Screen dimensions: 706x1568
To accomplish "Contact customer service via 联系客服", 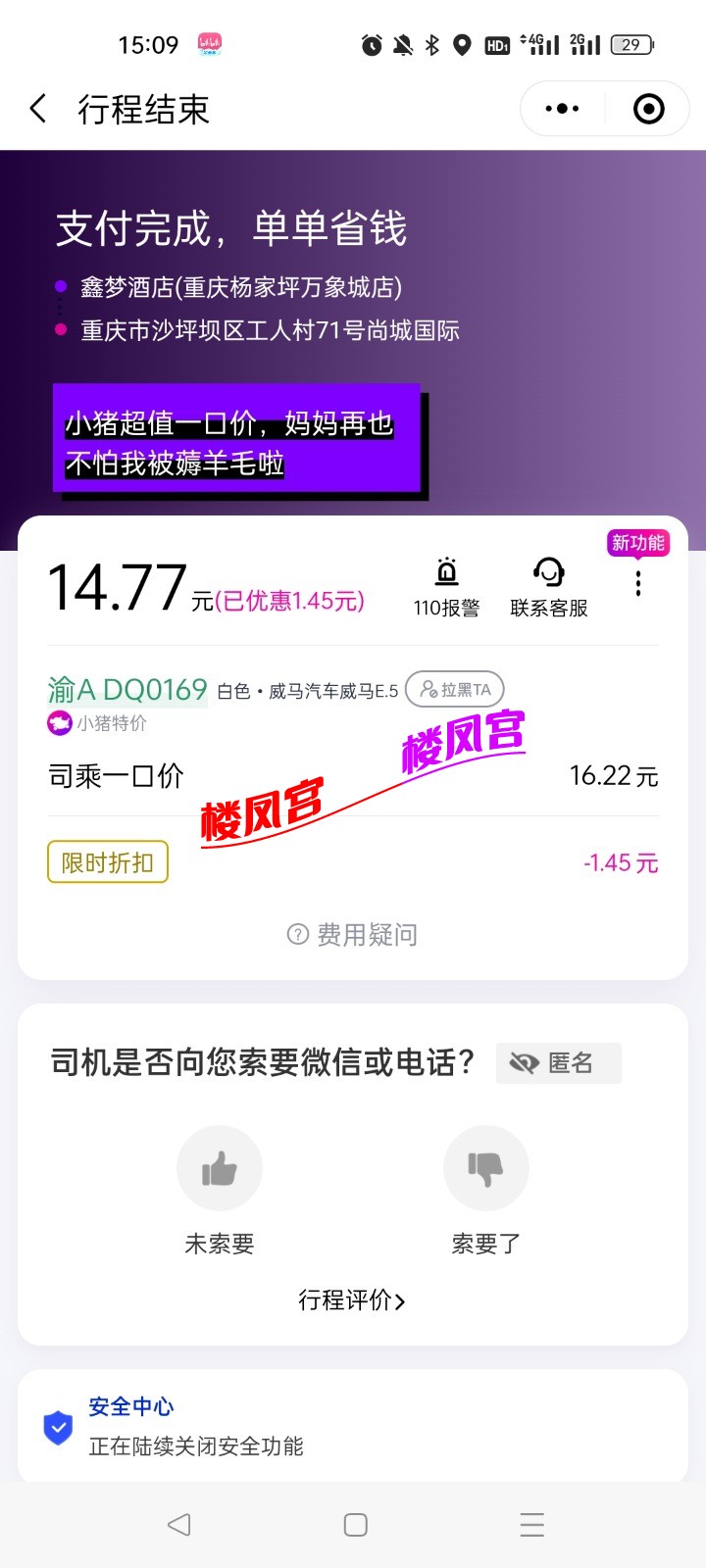I will pyautogui.click(x=549, y=587).
